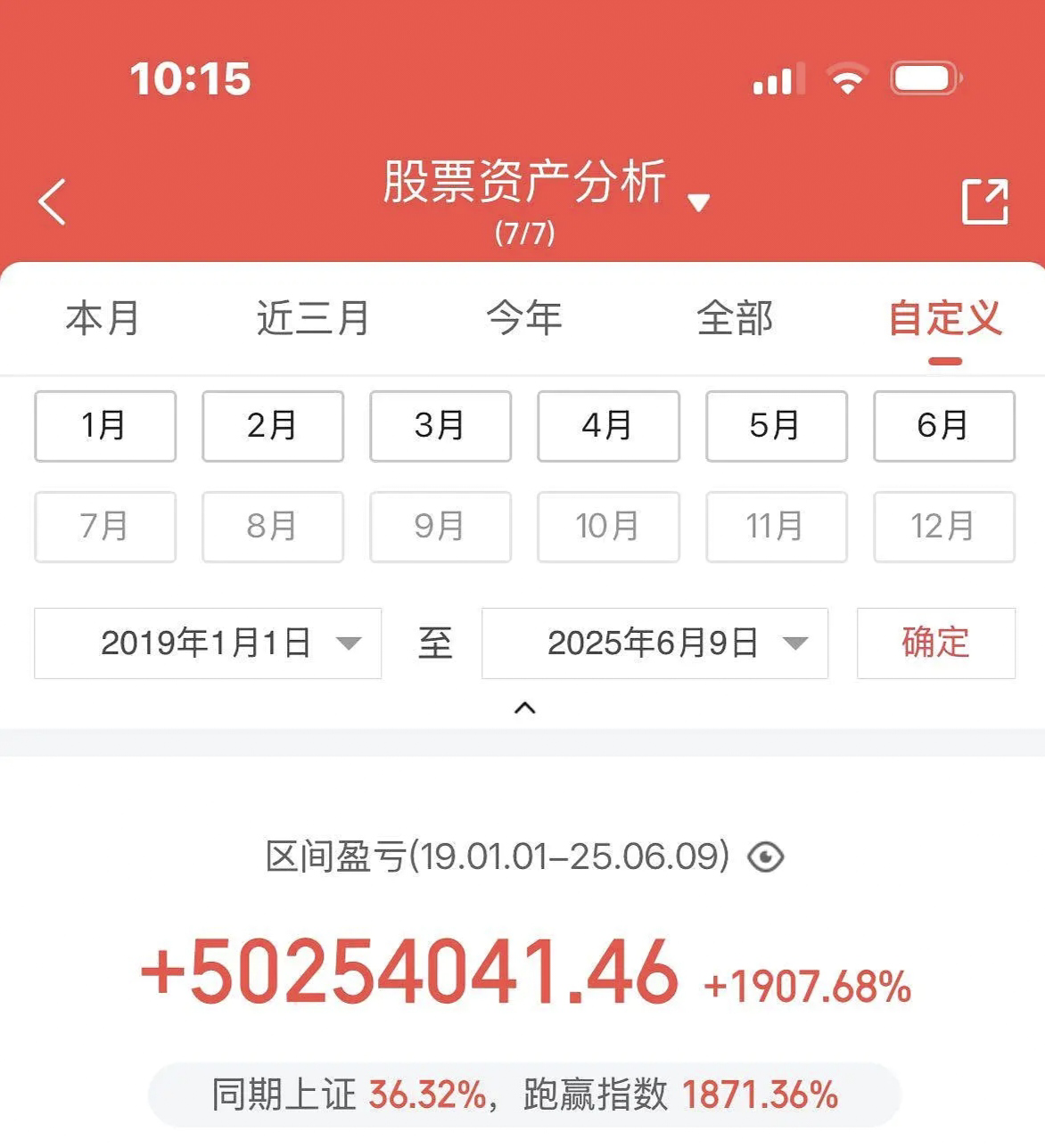
Task: Tap the 3月 month chip
Action: 440,426
